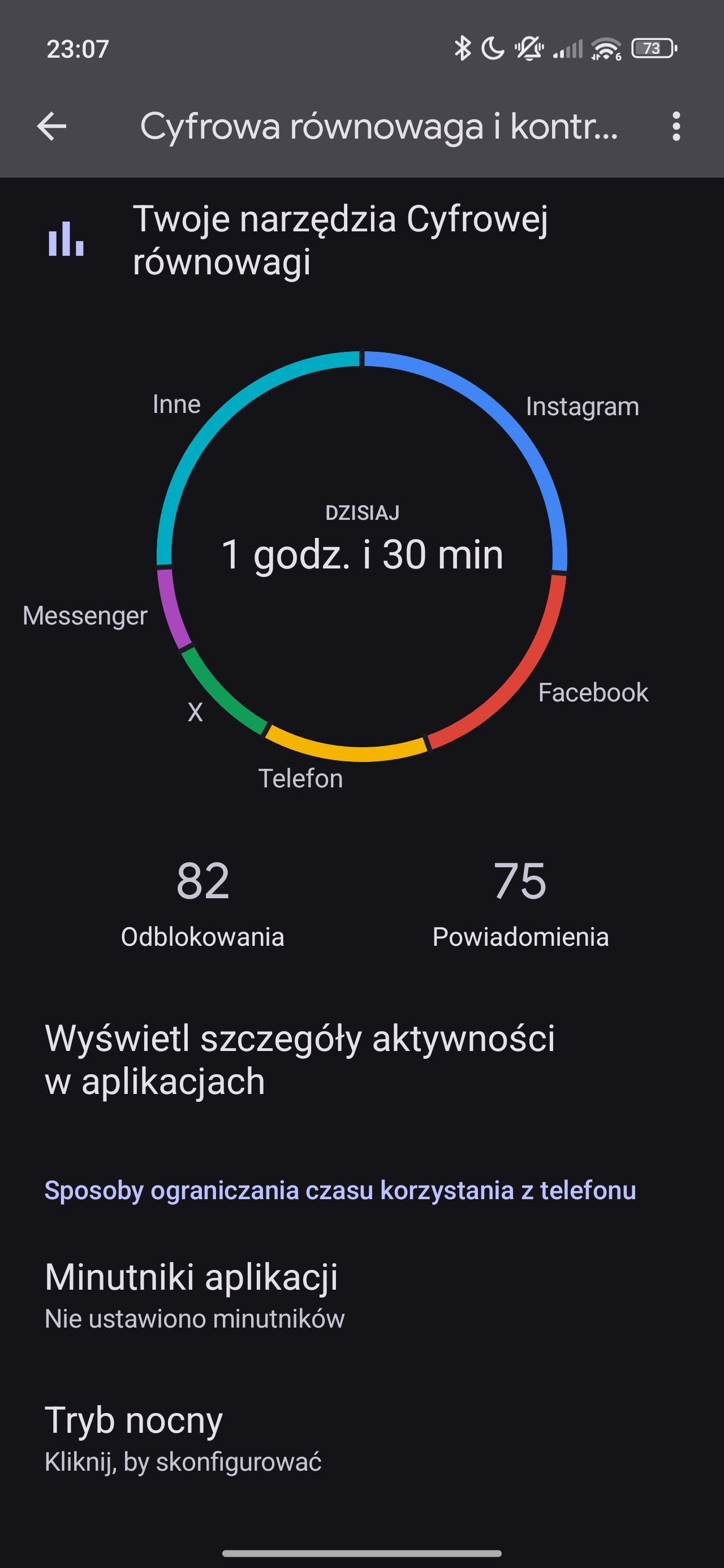Open the Telefon usage label
724x1568 pixels.
(x=300, y=778)
